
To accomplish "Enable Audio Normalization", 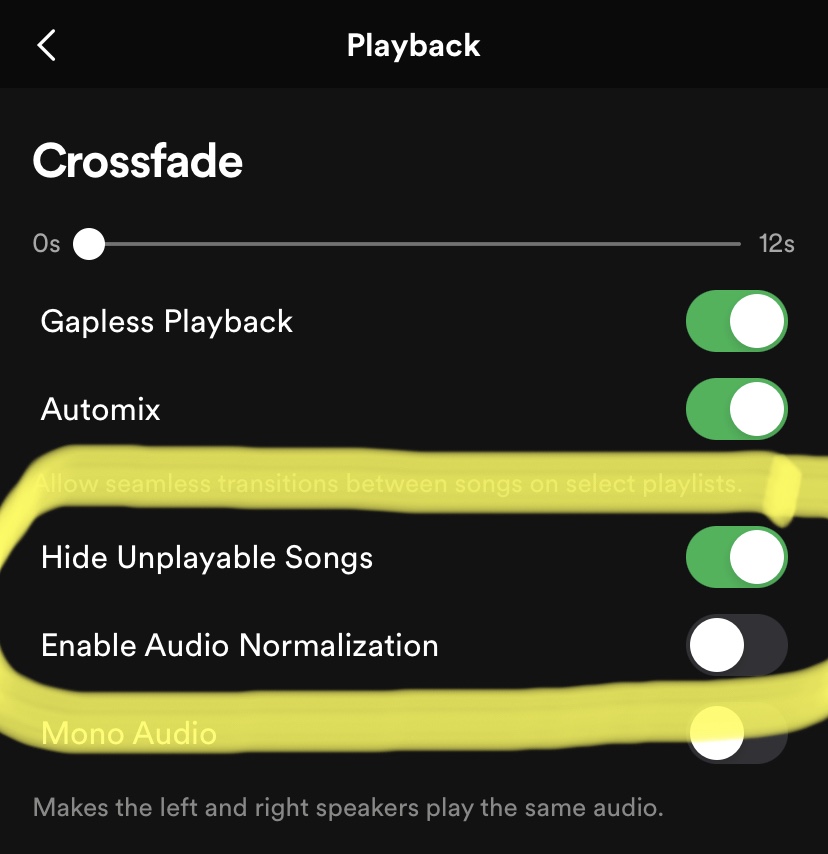I will tap(736, 645).
